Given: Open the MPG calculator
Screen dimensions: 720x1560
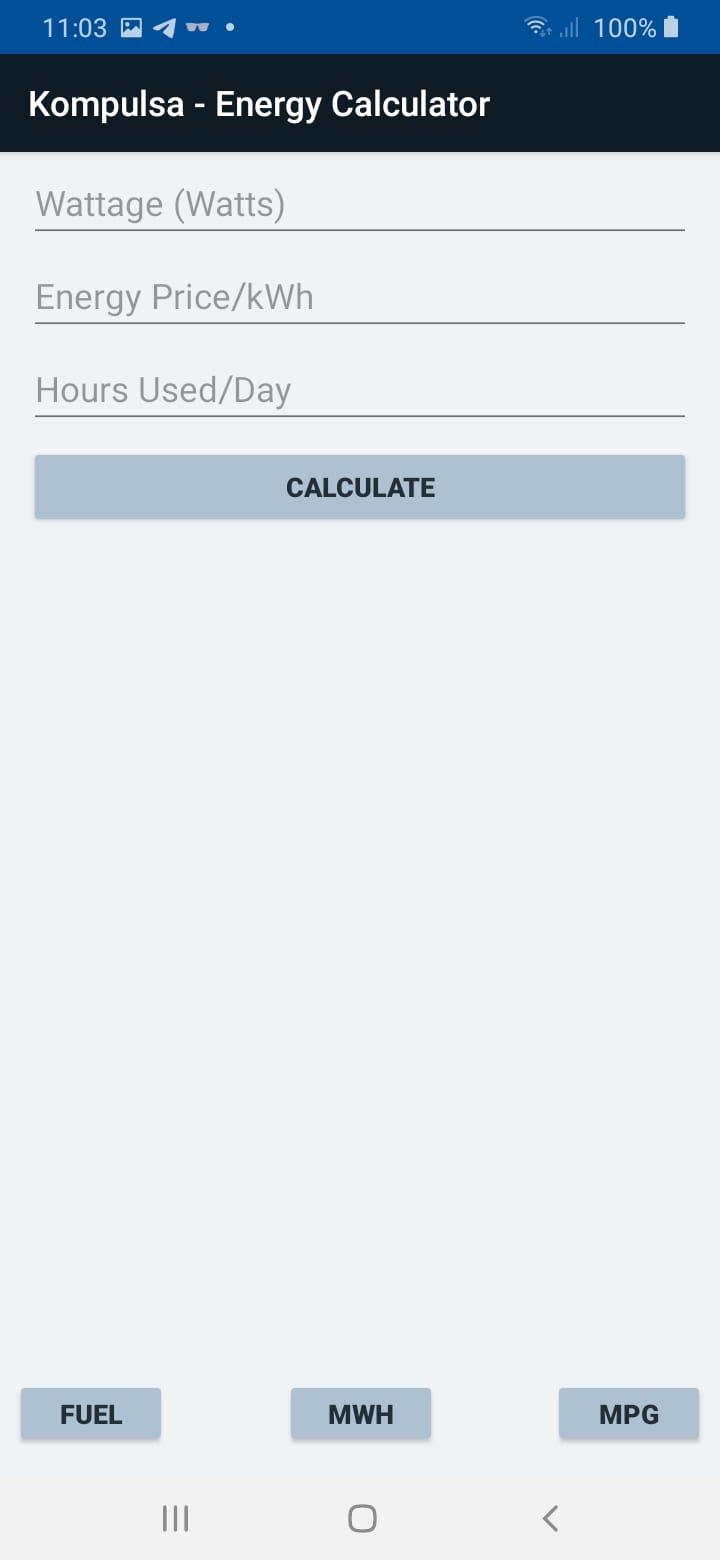Looking at the screenshot, I should pos(629,1414).
